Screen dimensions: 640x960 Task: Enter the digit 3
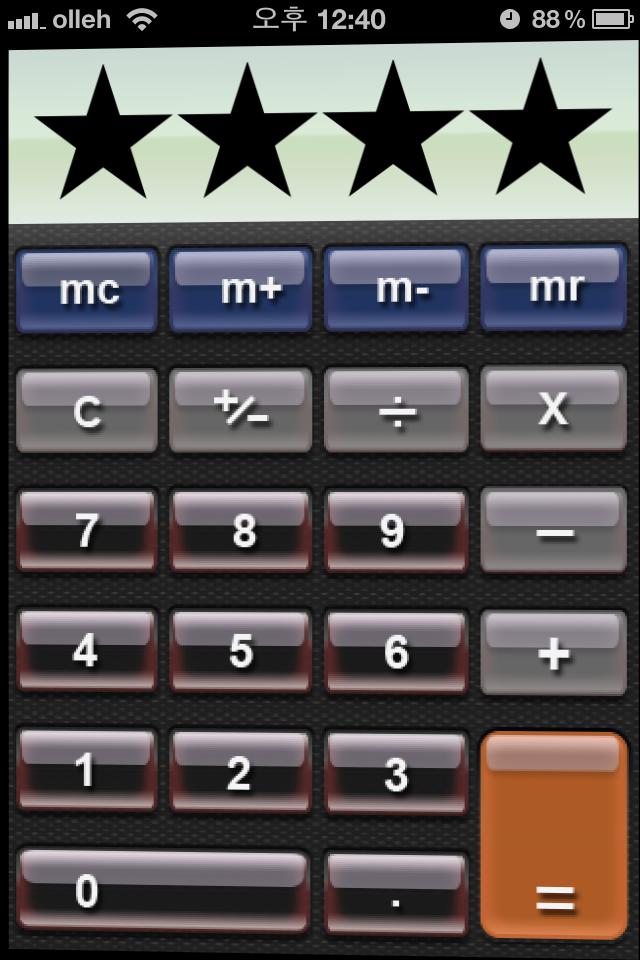point(396,773)
